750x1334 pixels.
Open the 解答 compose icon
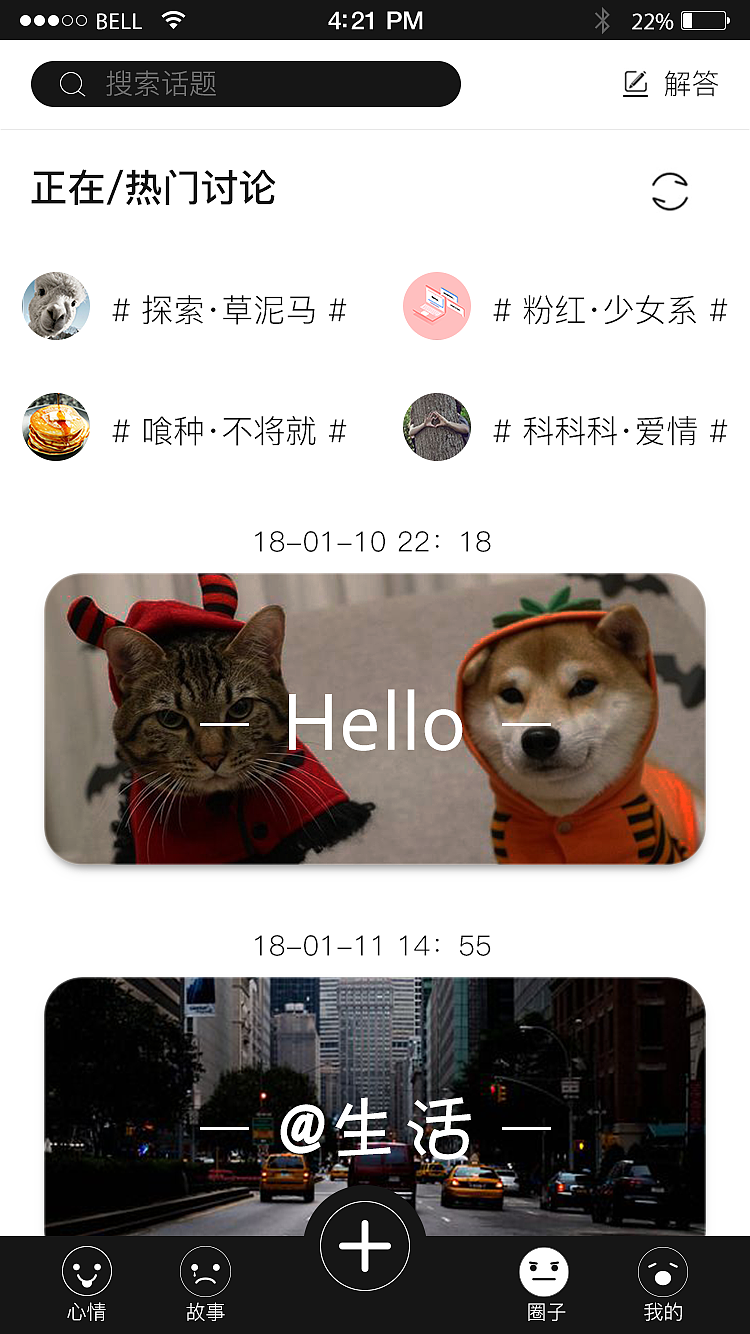click(x=636, y=84)
